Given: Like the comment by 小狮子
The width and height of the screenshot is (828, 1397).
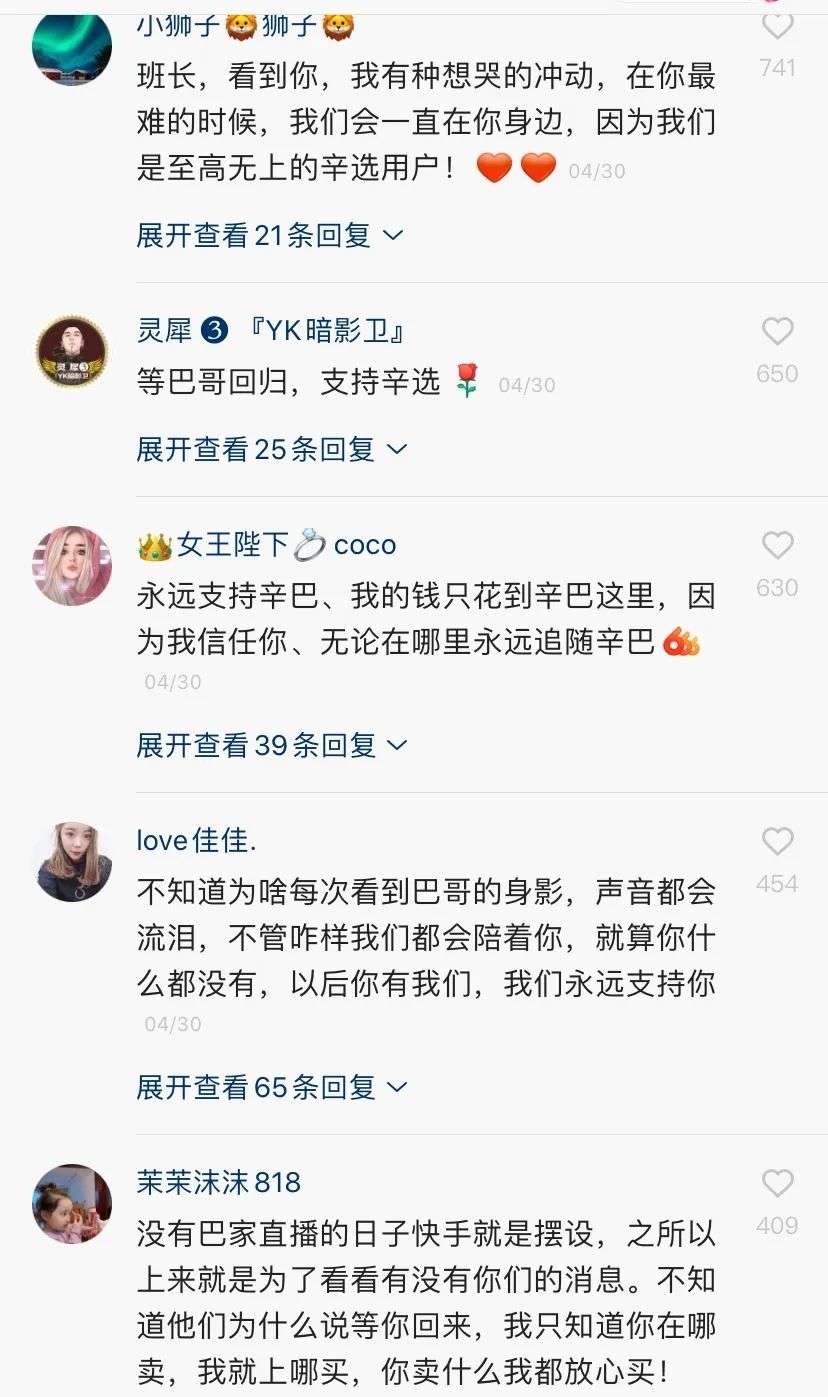Looking at the screenshot, I should tap(777, 25).
